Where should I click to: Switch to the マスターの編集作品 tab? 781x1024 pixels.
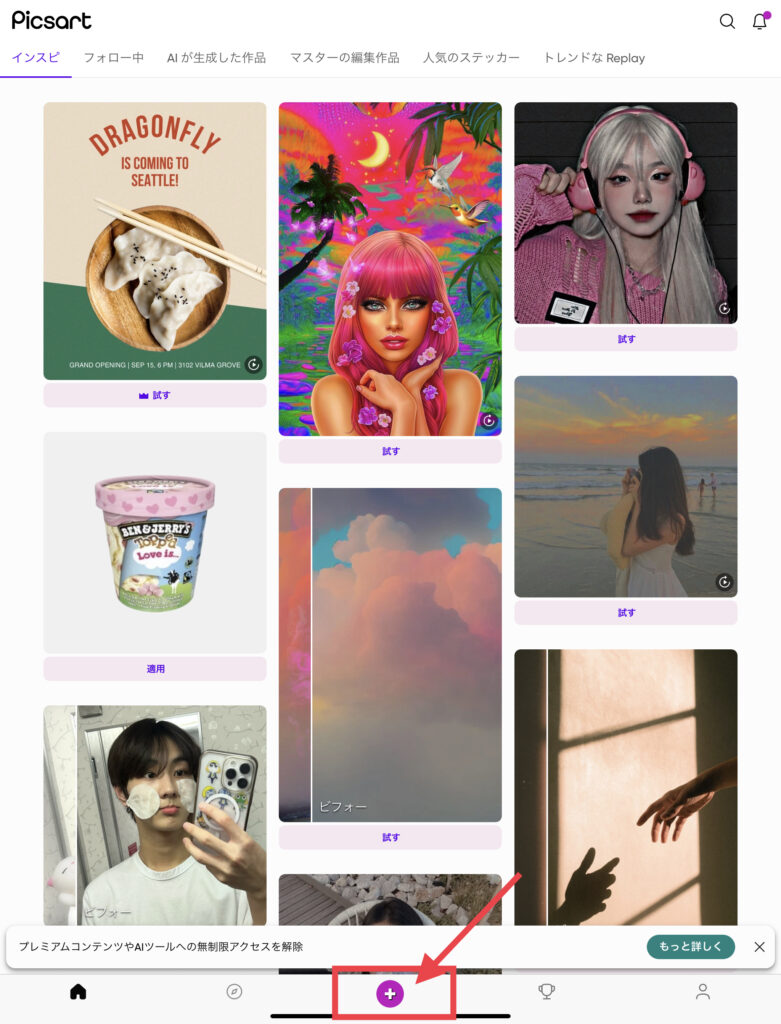tap(344, 58)
